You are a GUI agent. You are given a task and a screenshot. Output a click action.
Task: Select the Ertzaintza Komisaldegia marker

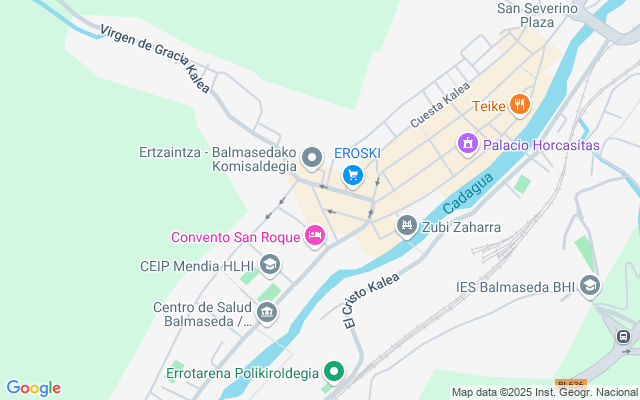311,158
